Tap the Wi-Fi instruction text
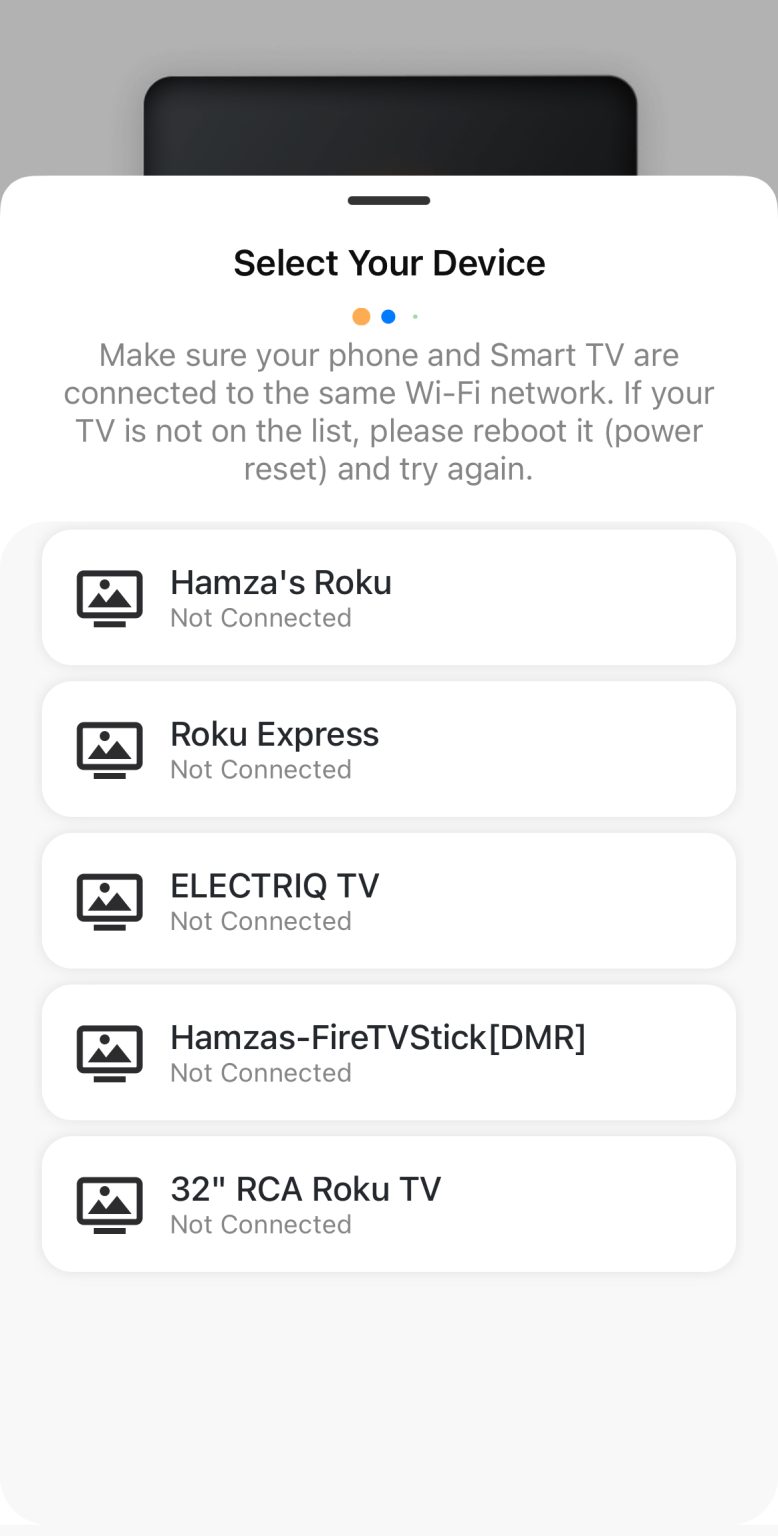This screenshot has width=778, height=1536. tap(388, 411)
